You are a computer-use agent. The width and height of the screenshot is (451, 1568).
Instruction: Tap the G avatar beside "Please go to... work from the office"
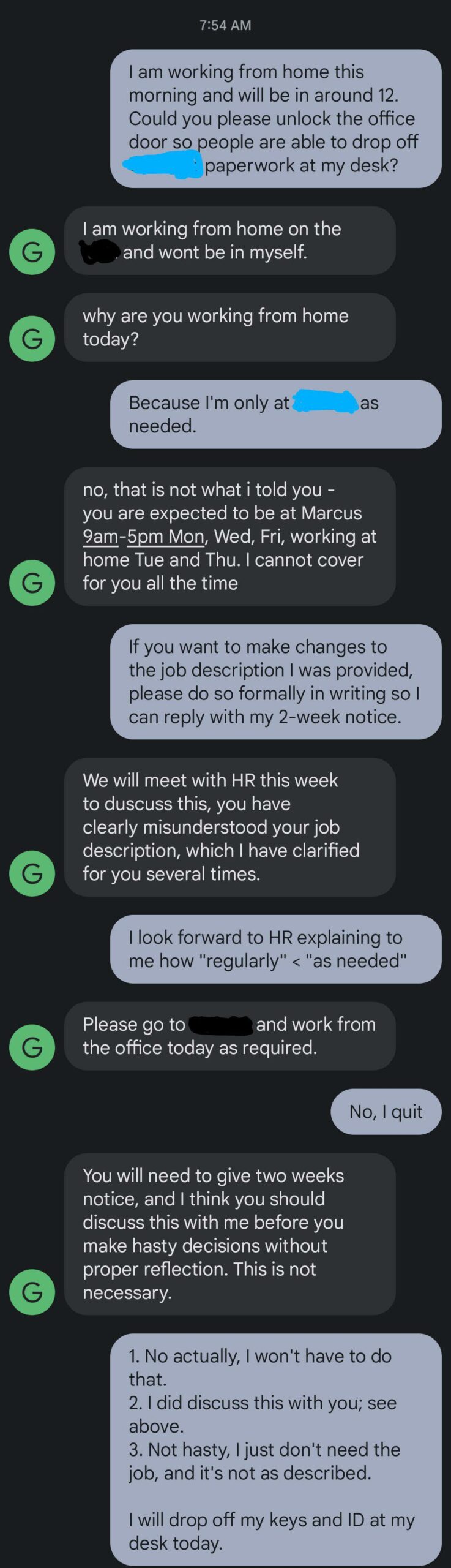pyautogui.click(x=32, y=1047)
